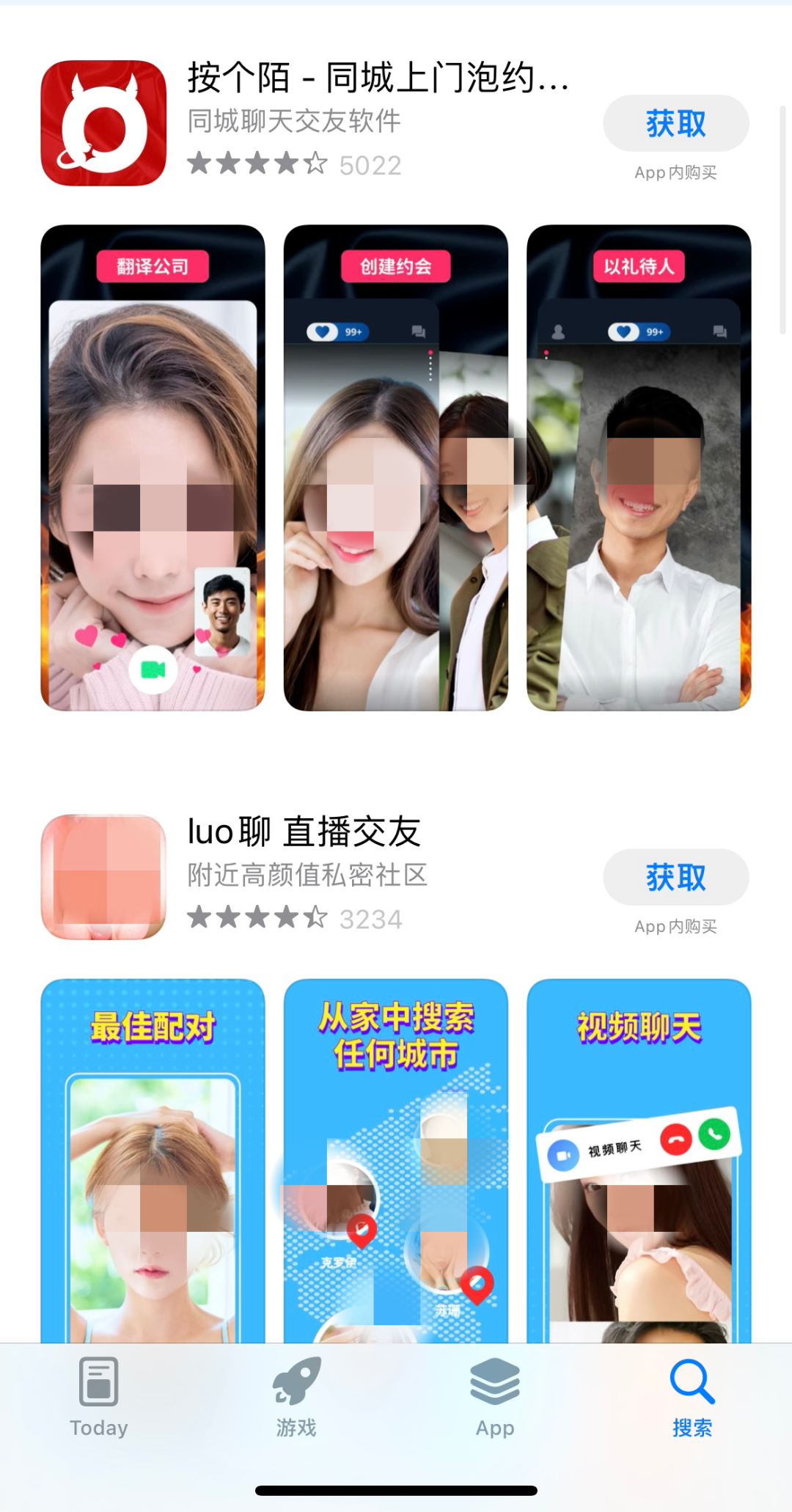Select the 搜索 tab

tap(692, 1396)
